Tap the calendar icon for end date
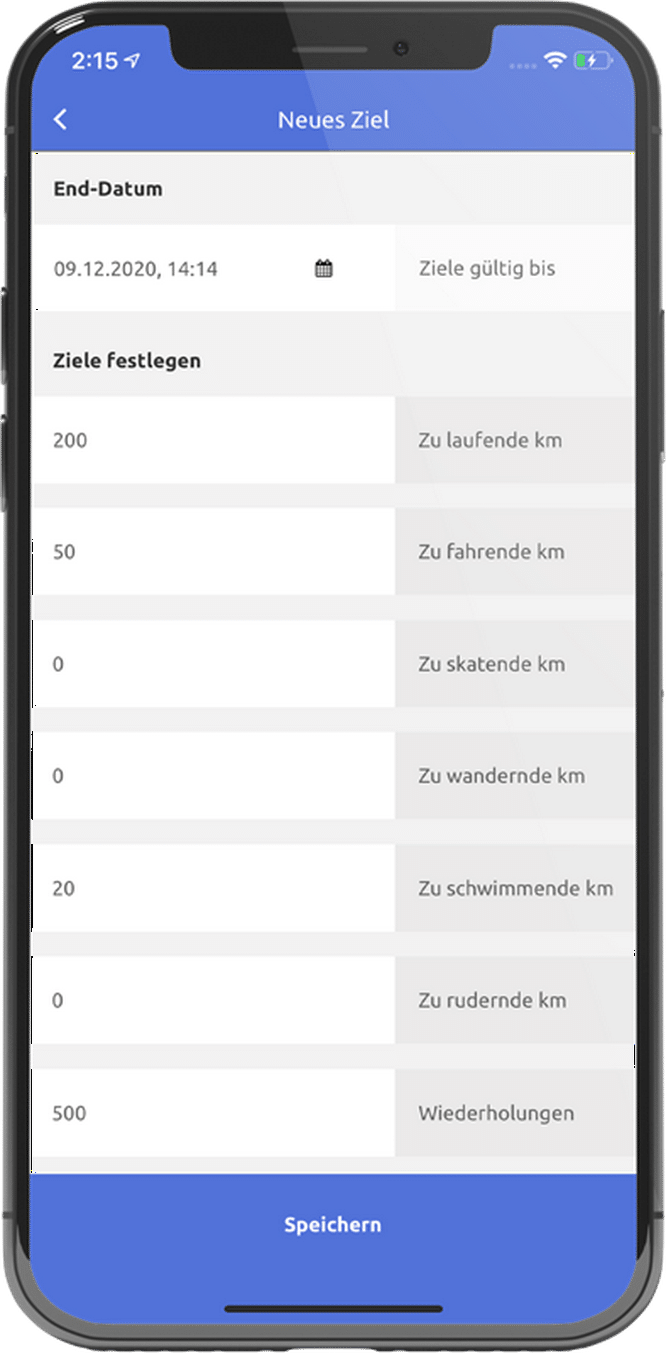Screen dimensions: 666x1353 coord(323,268)
